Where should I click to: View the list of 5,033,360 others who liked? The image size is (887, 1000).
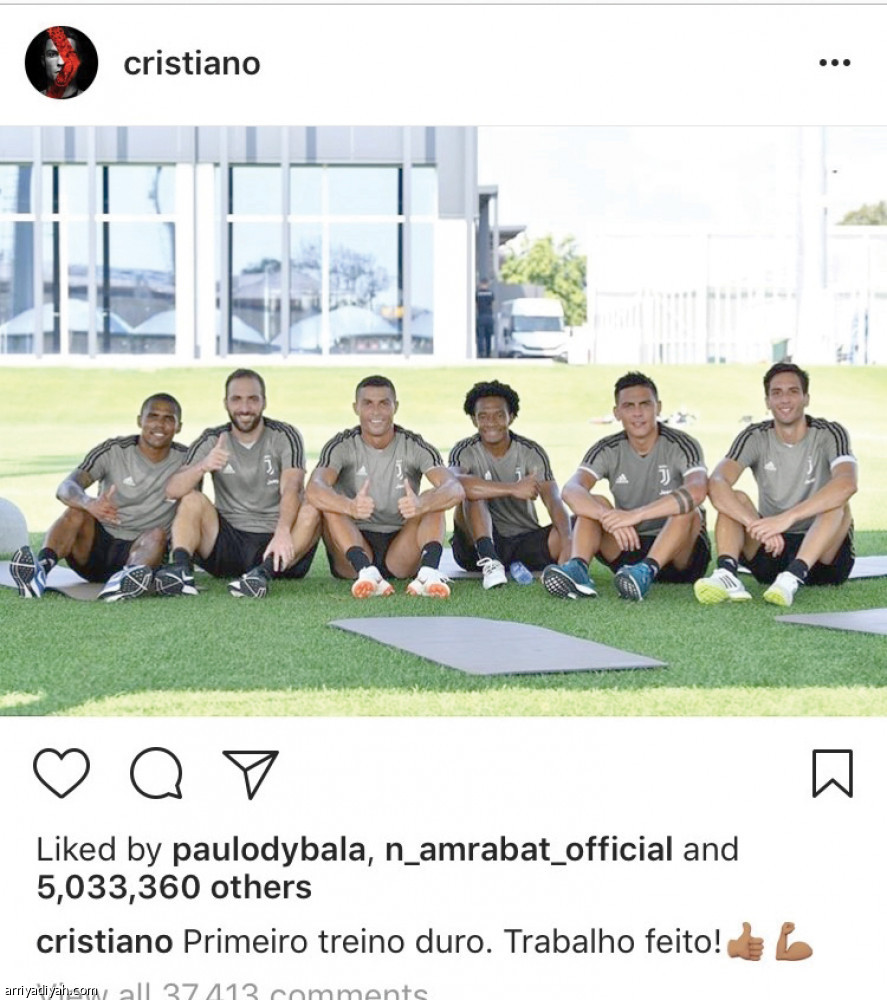point(174,887)
